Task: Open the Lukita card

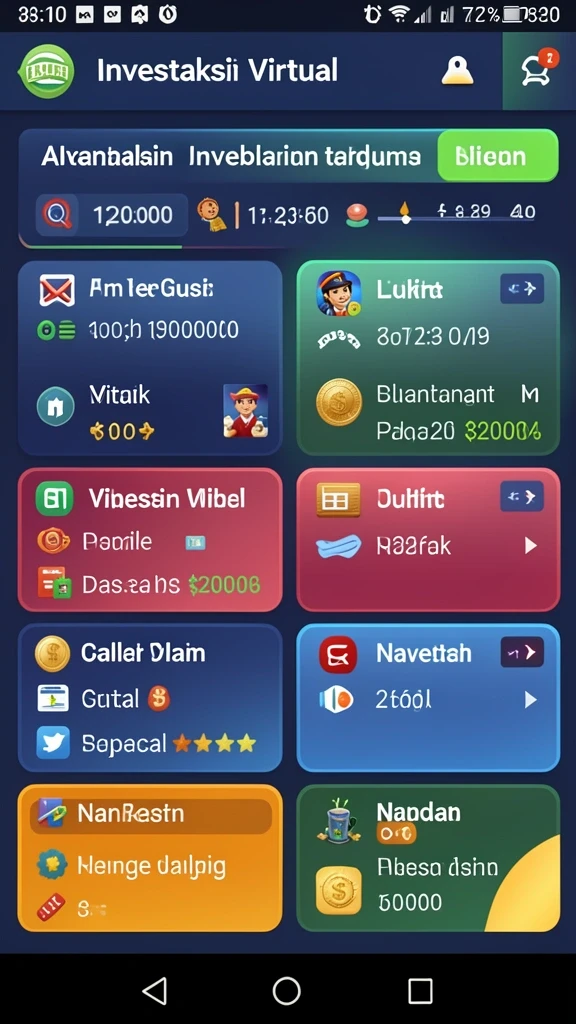Action: coord(428,358)
